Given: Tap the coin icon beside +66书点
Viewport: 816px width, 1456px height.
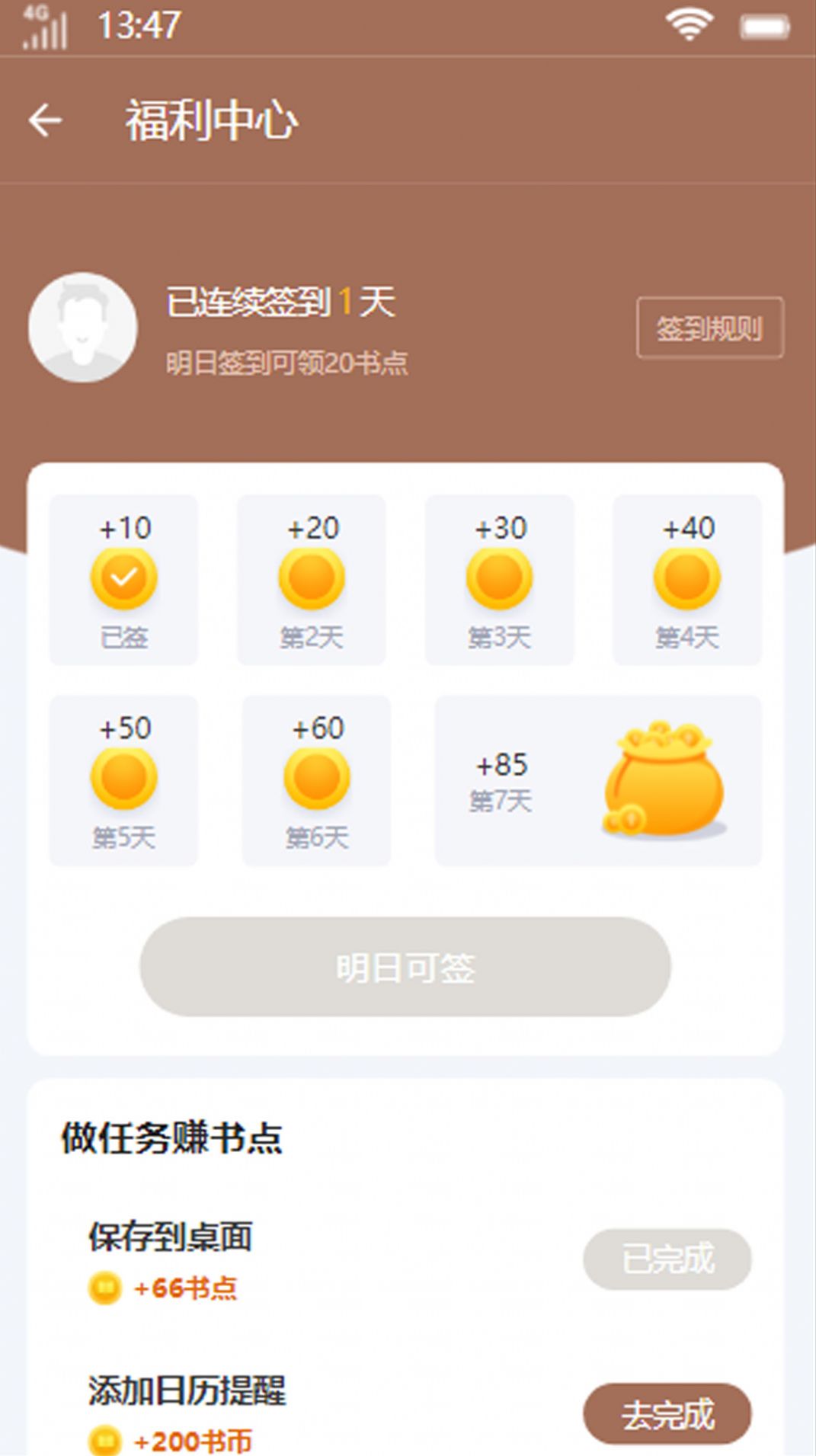Looking at the screenshot, I should (106, 1286).
